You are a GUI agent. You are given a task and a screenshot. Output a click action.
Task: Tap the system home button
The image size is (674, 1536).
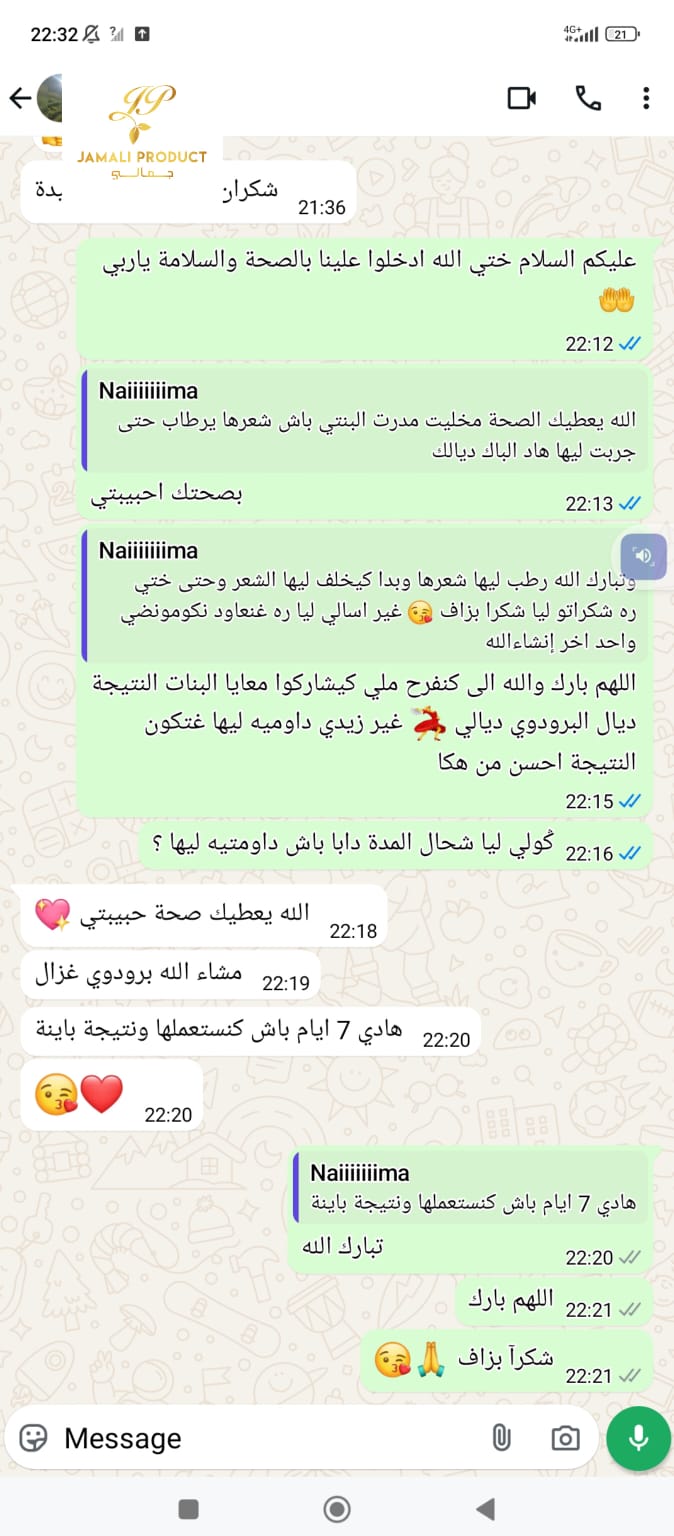(x=337, y=1508)
